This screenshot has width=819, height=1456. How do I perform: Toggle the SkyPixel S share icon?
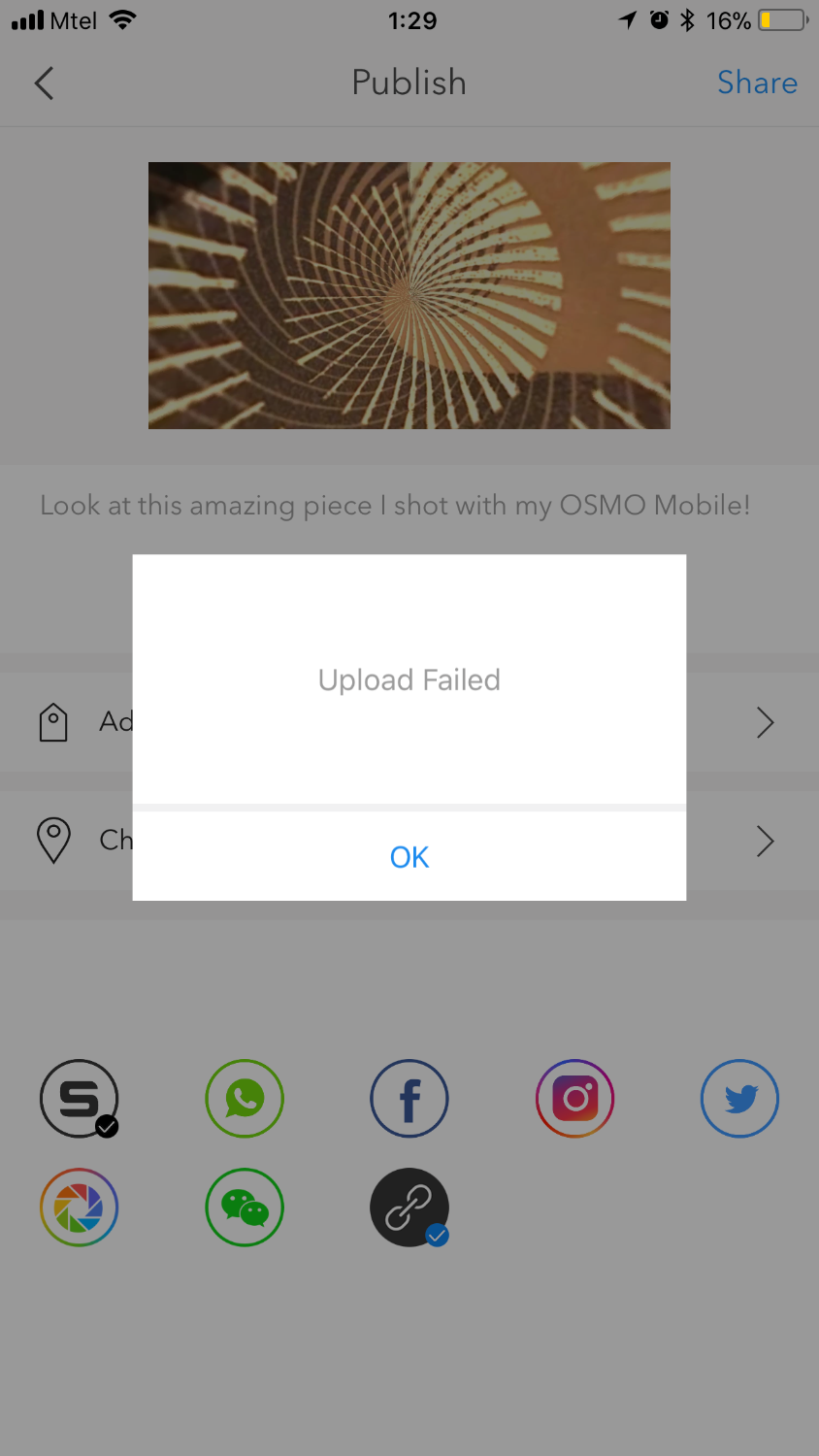tap(80, 1099)
